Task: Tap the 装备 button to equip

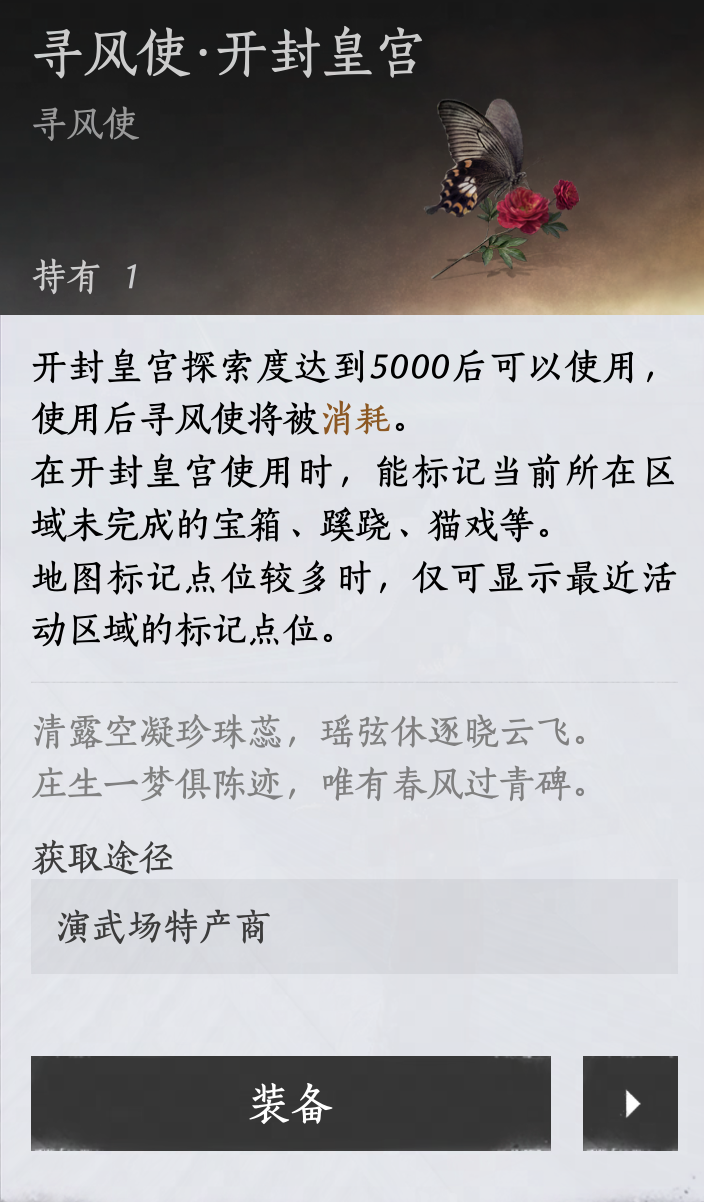Action: 290,1103
